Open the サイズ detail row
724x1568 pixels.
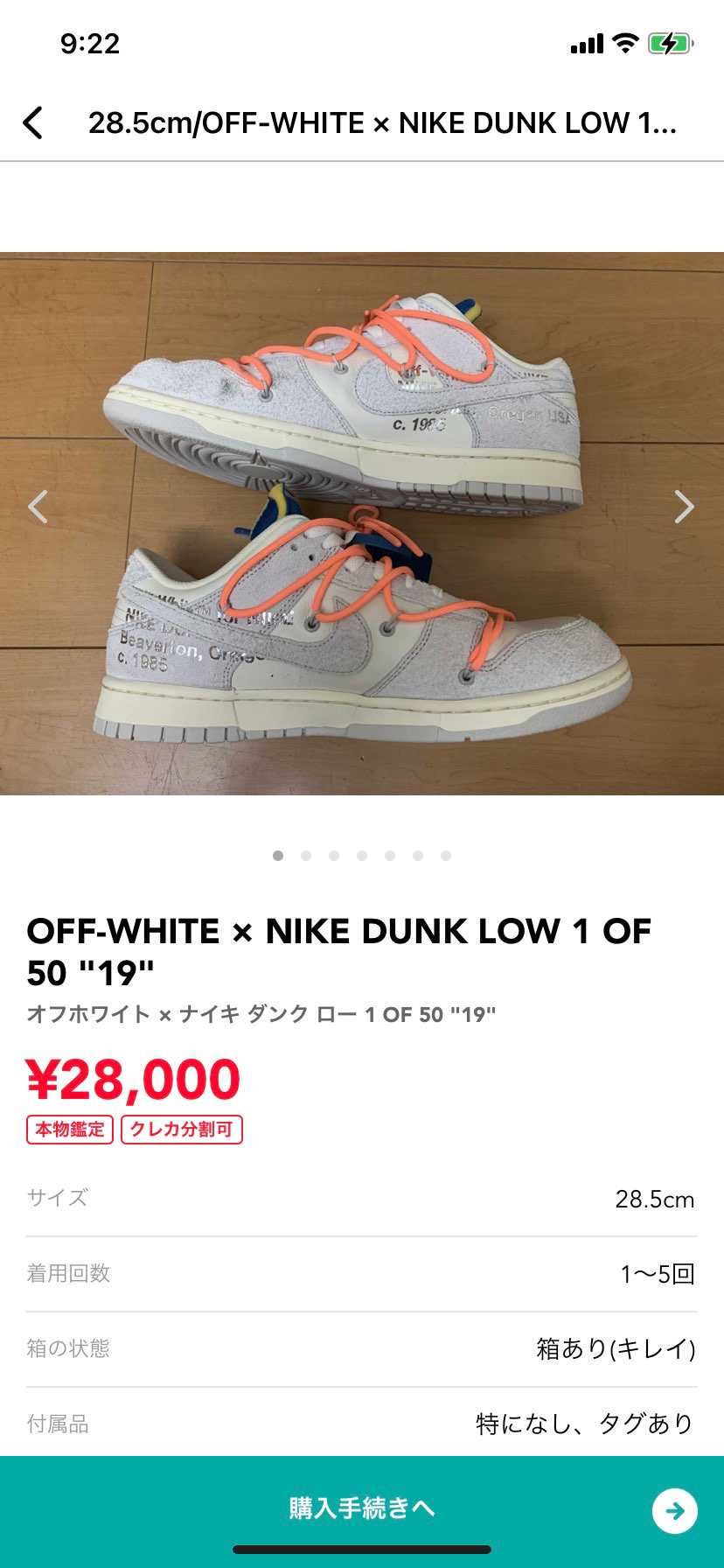(362, 1200)
